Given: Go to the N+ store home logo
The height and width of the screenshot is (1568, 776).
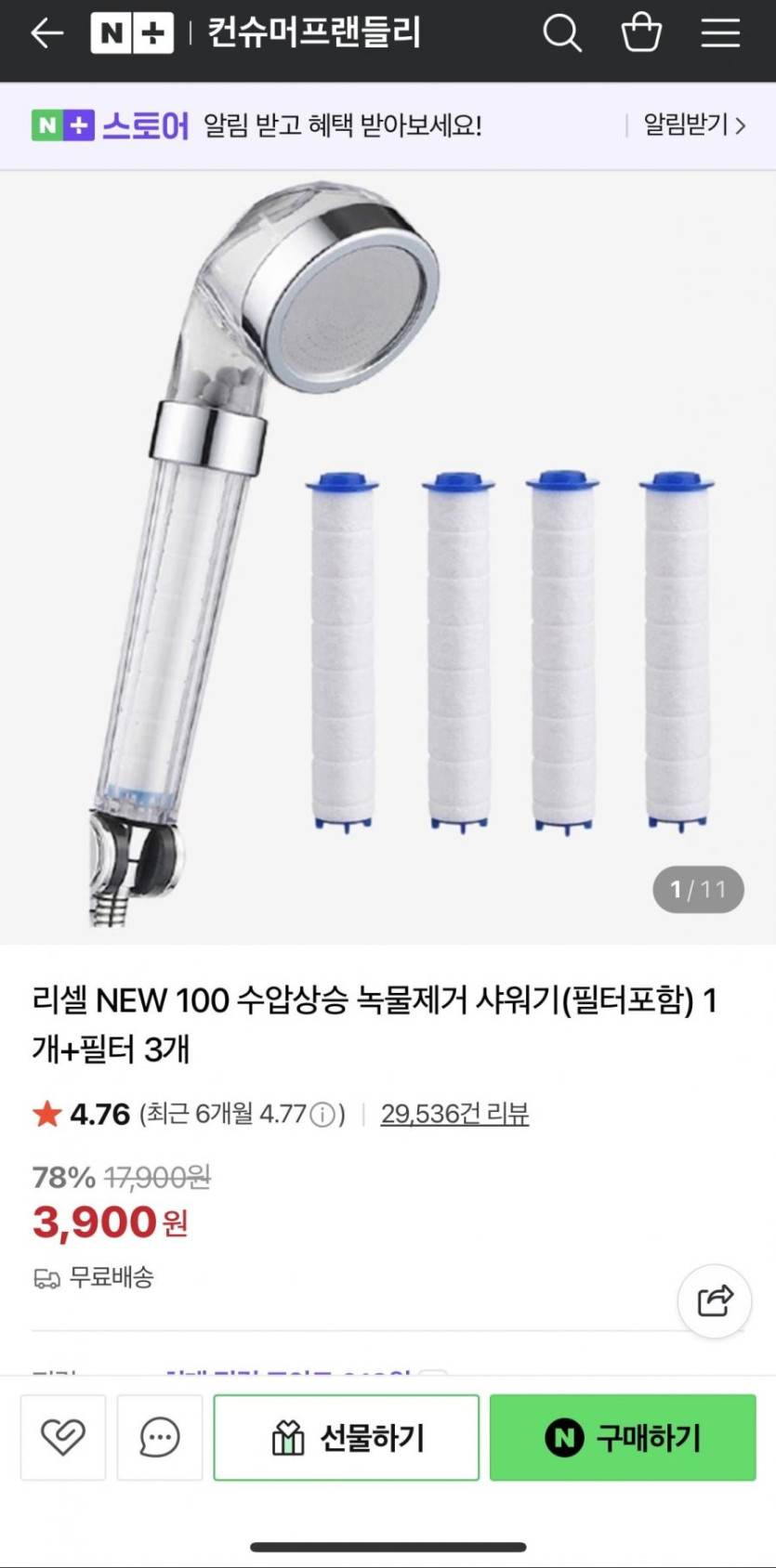Looking at the screenshot, I should tap(132, 33).
